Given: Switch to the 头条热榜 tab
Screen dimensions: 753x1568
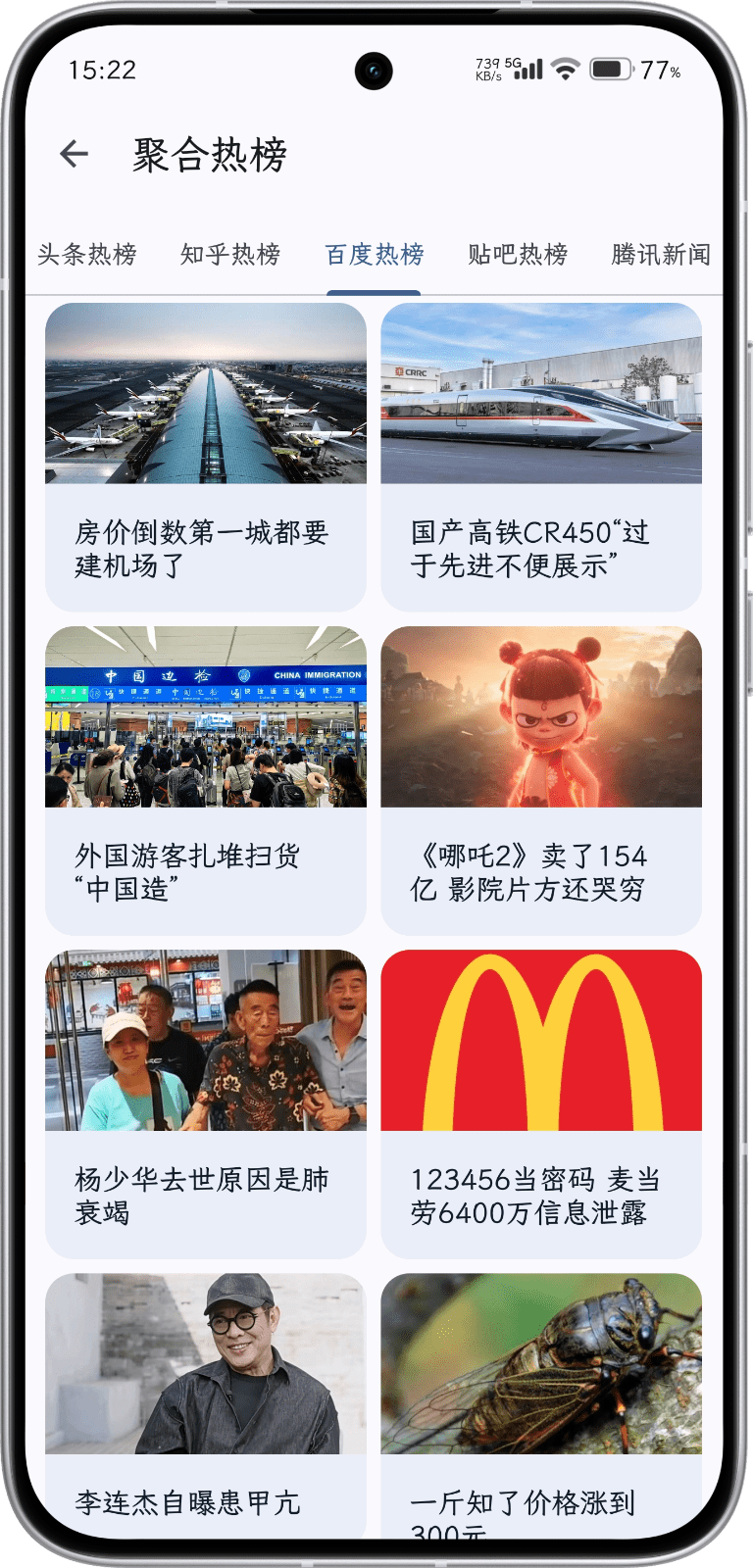Looking at the screenshot, I should point(87,255).
